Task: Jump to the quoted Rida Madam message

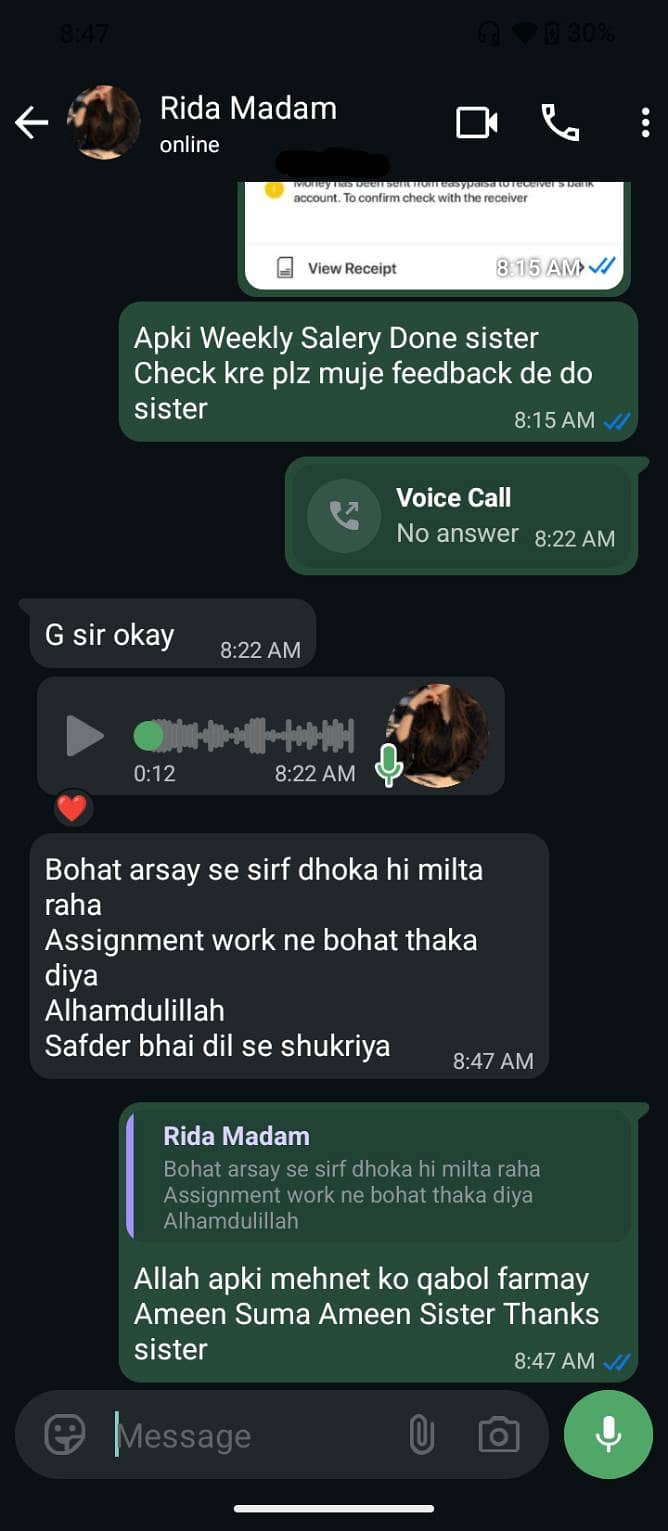Action: [x=378, y=1177]
